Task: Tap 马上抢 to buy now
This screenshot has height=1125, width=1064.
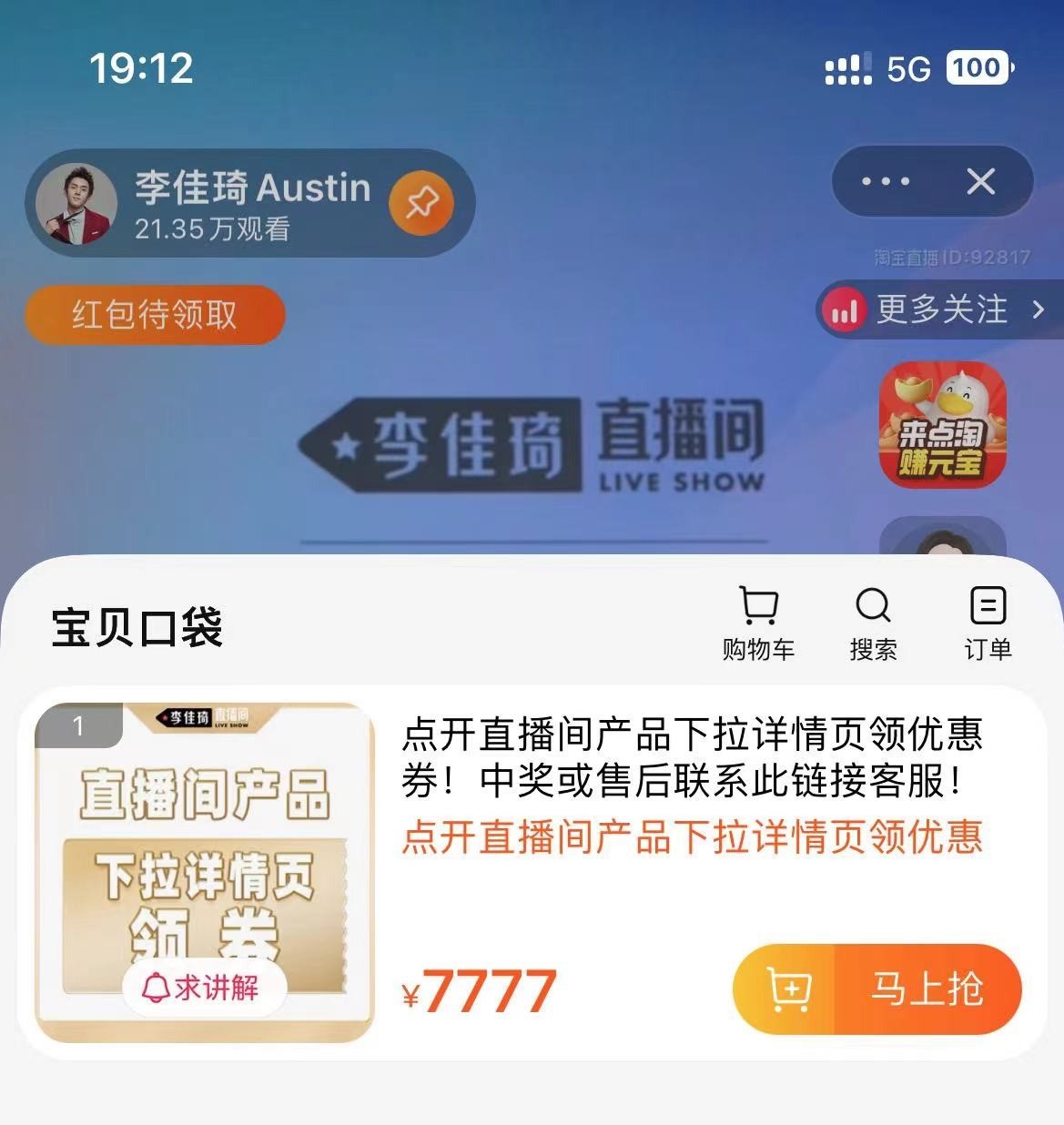Action: [927, 989]
